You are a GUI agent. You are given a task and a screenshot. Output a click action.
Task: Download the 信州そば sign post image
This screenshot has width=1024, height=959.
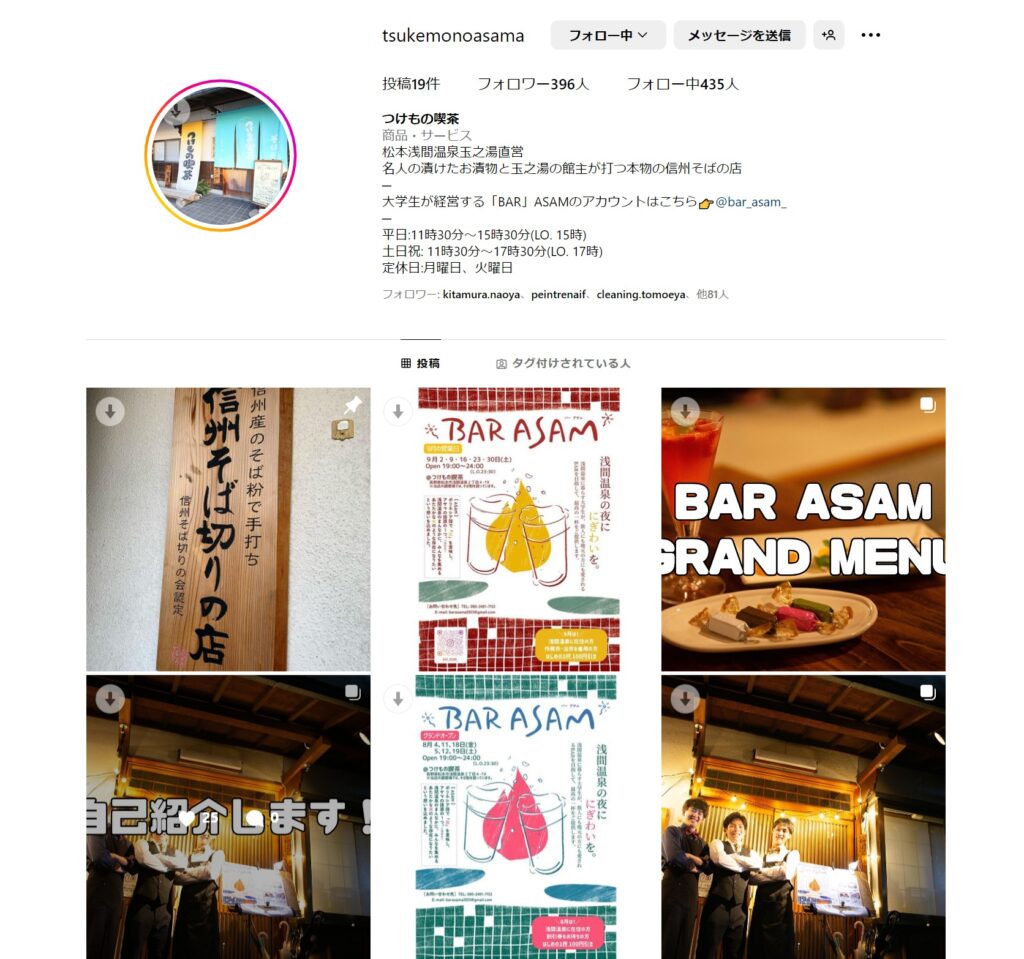pos(110,411)
